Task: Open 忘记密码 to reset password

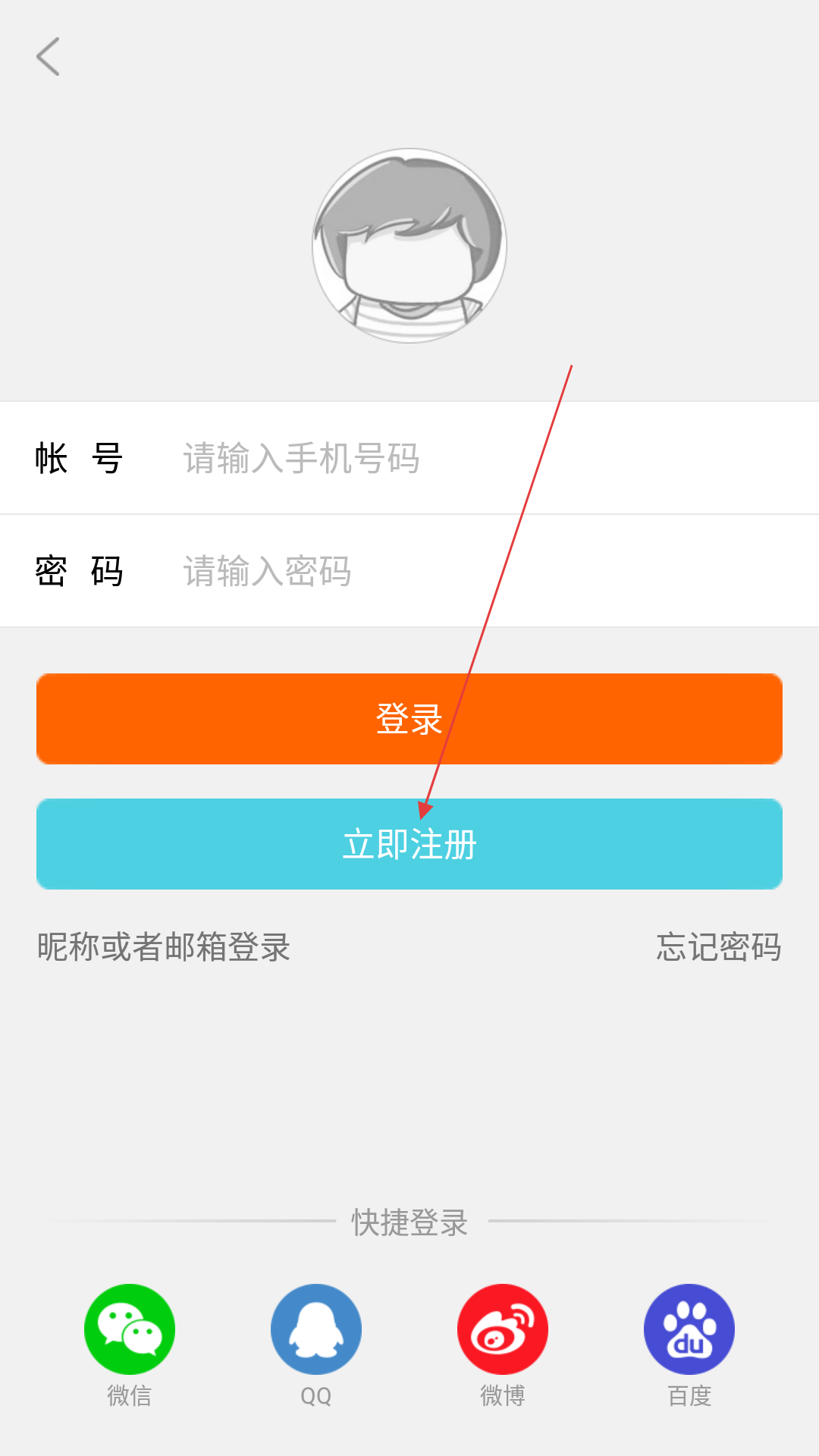Action: 719,947
